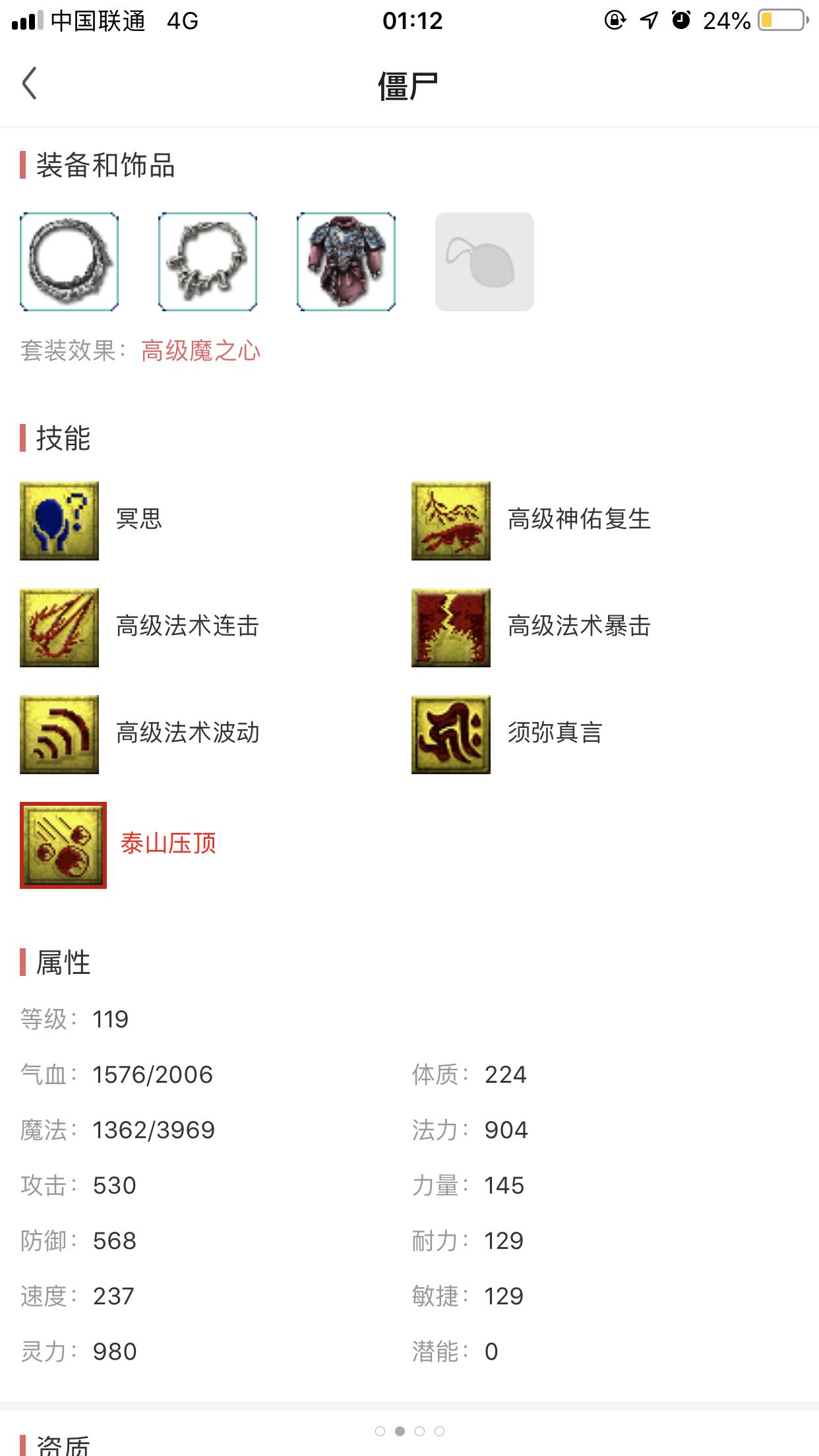This screenshot has height=1456, width=819.
Task: Tap the page indicator dots
Action: coord(409,1431)
